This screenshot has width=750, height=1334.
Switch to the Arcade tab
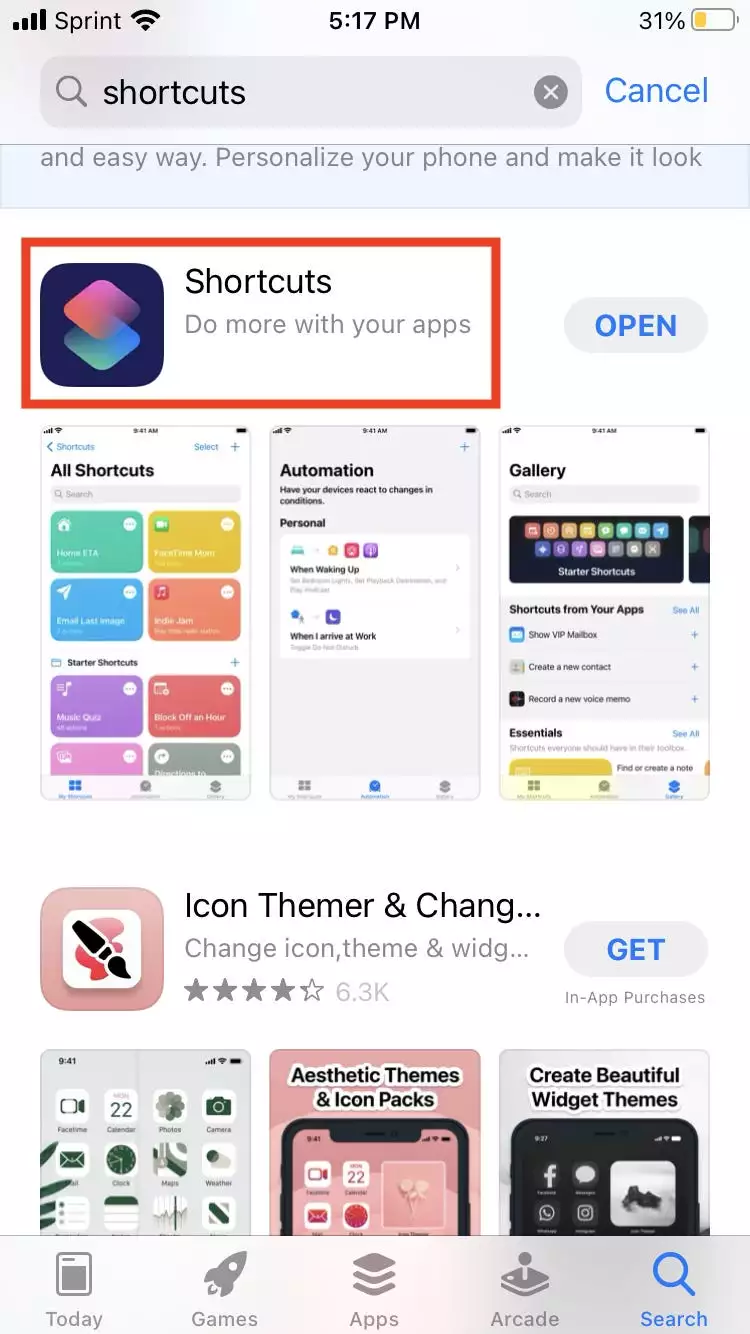click(524, 1289)
